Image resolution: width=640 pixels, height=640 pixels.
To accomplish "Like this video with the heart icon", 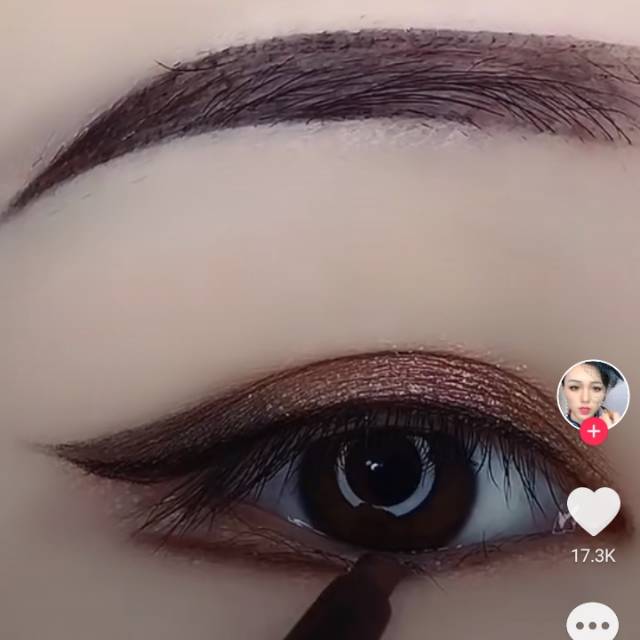I will click(593, 512).
